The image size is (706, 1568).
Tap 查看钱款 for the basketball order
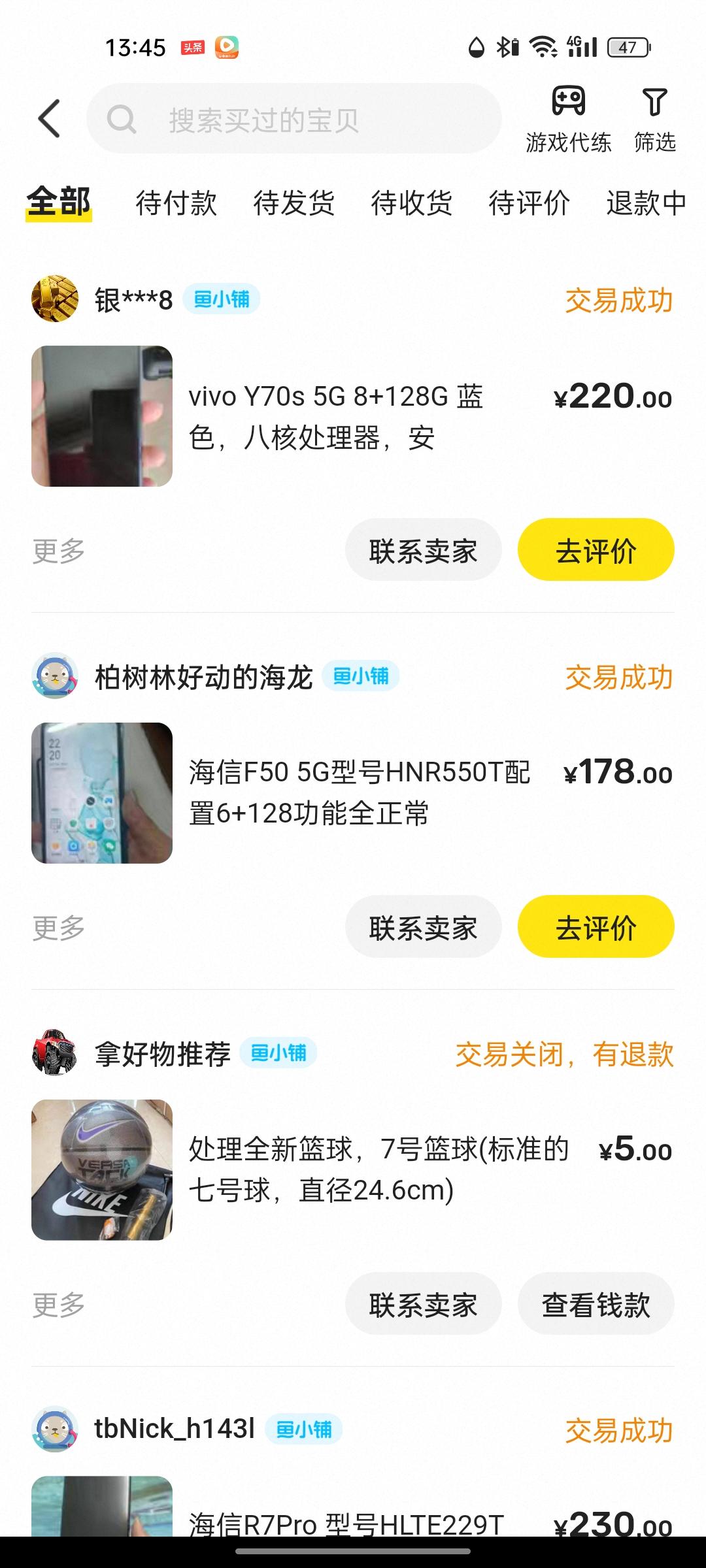pos(596,1304)
